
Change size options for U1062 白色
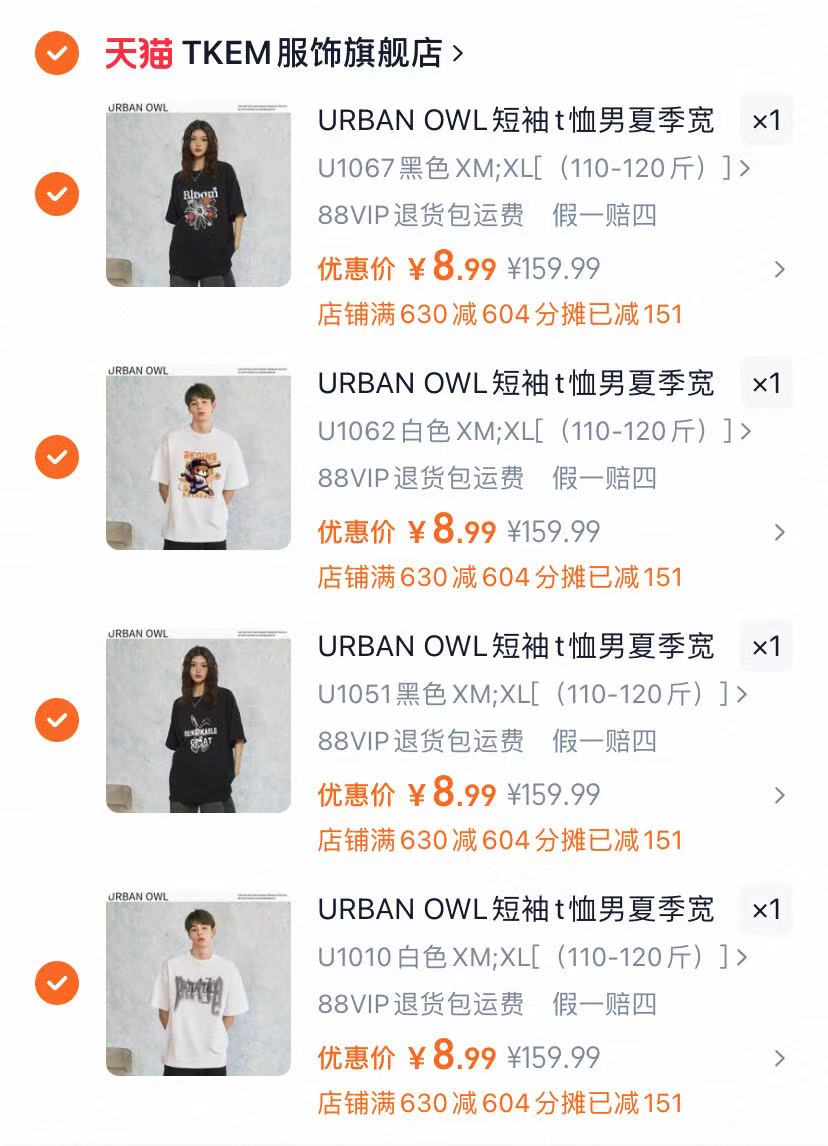pyautogui.click(x=534, y=431)
